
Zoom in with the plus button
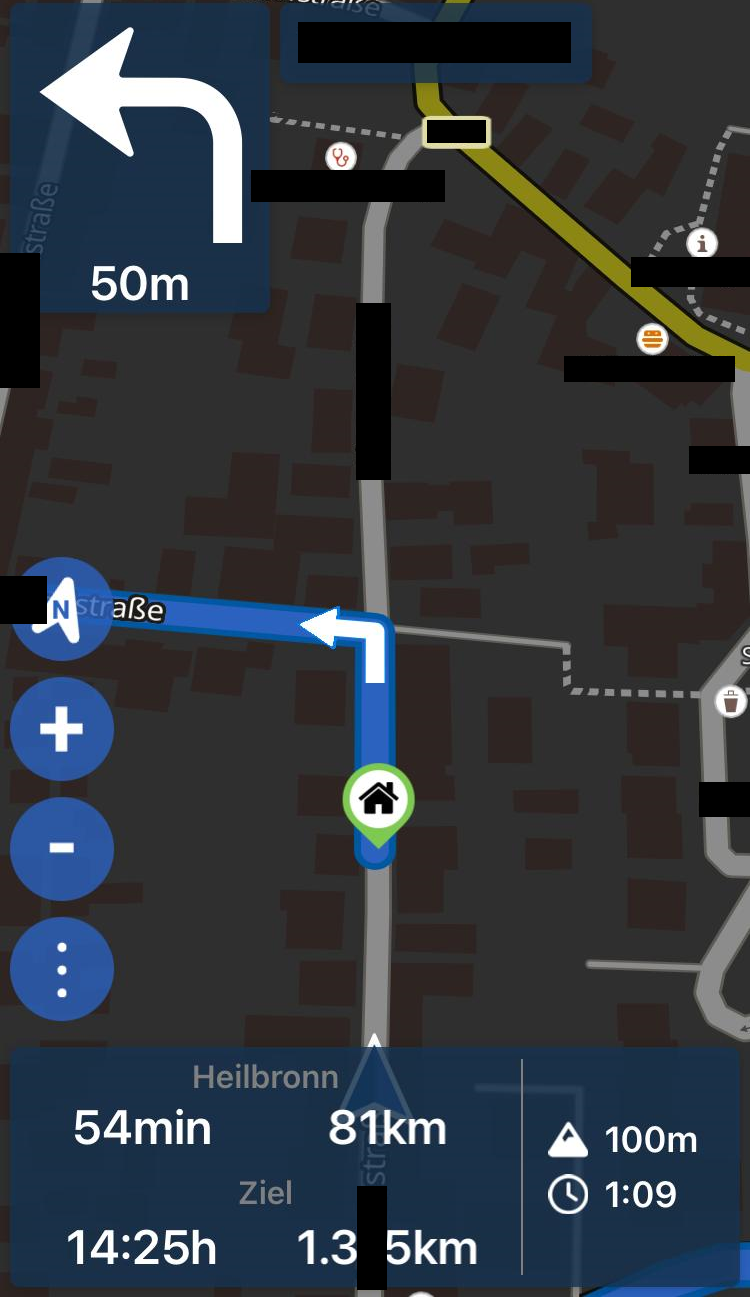click(x=62, y=729)
